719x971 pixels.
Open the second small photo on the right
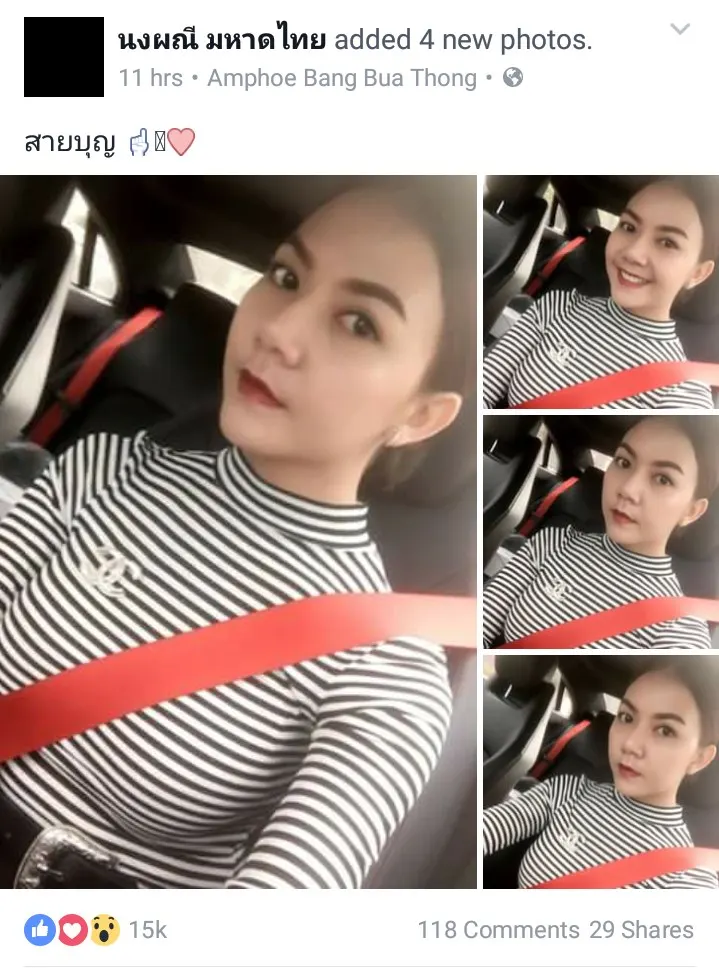click(601, 532)
